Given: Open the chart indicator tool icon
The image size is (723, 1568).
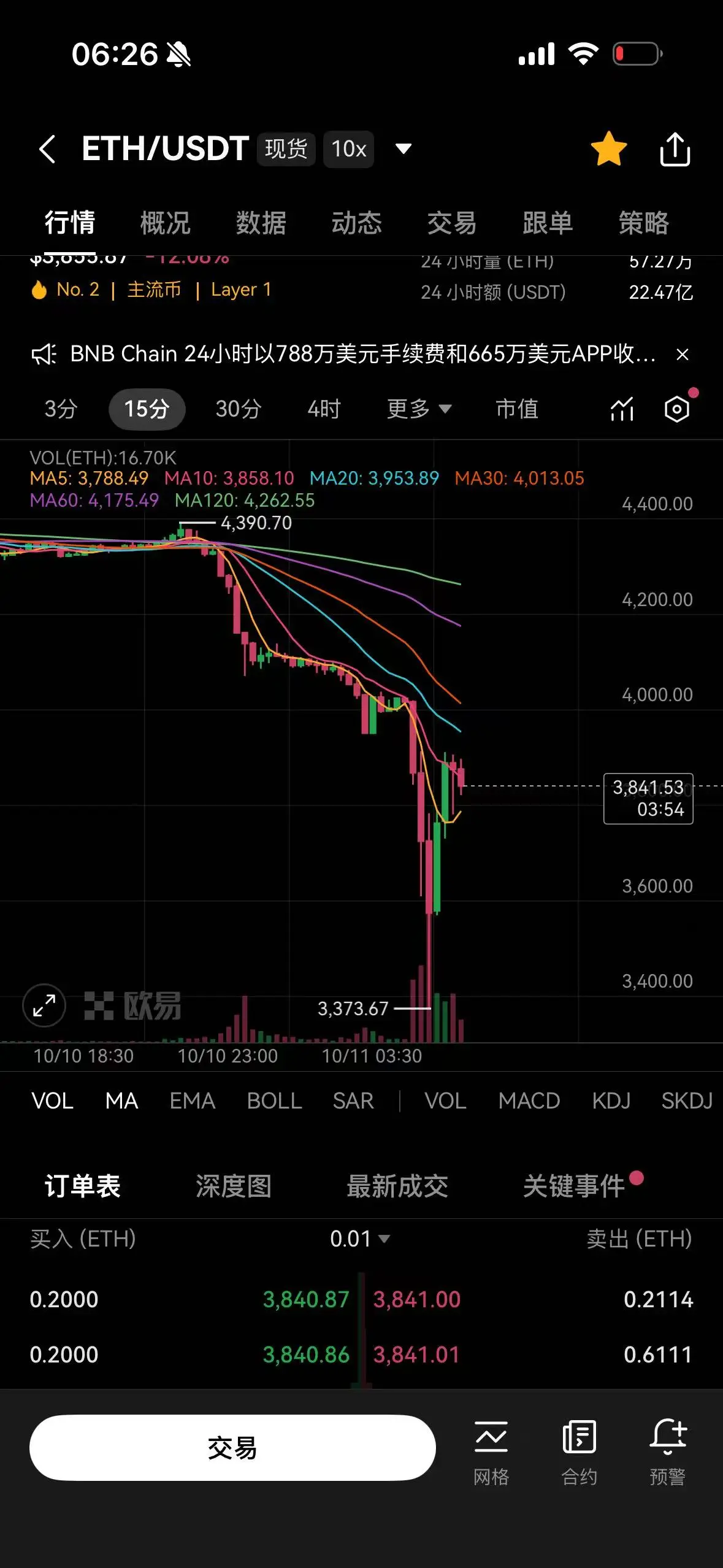Looking at the screenshot, I should point(622,409).
